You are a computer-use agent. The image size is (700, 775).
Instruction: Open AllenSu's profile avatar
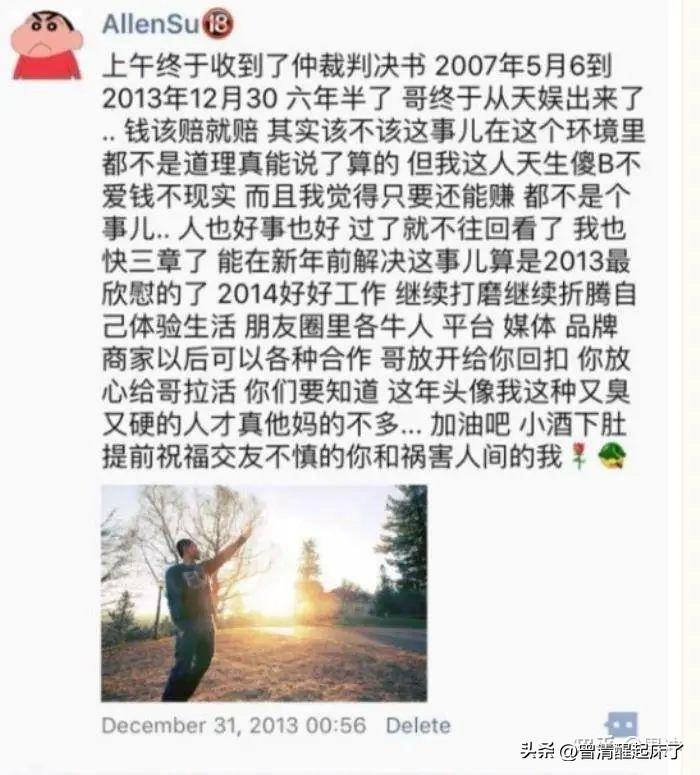[x=46, y=44]
